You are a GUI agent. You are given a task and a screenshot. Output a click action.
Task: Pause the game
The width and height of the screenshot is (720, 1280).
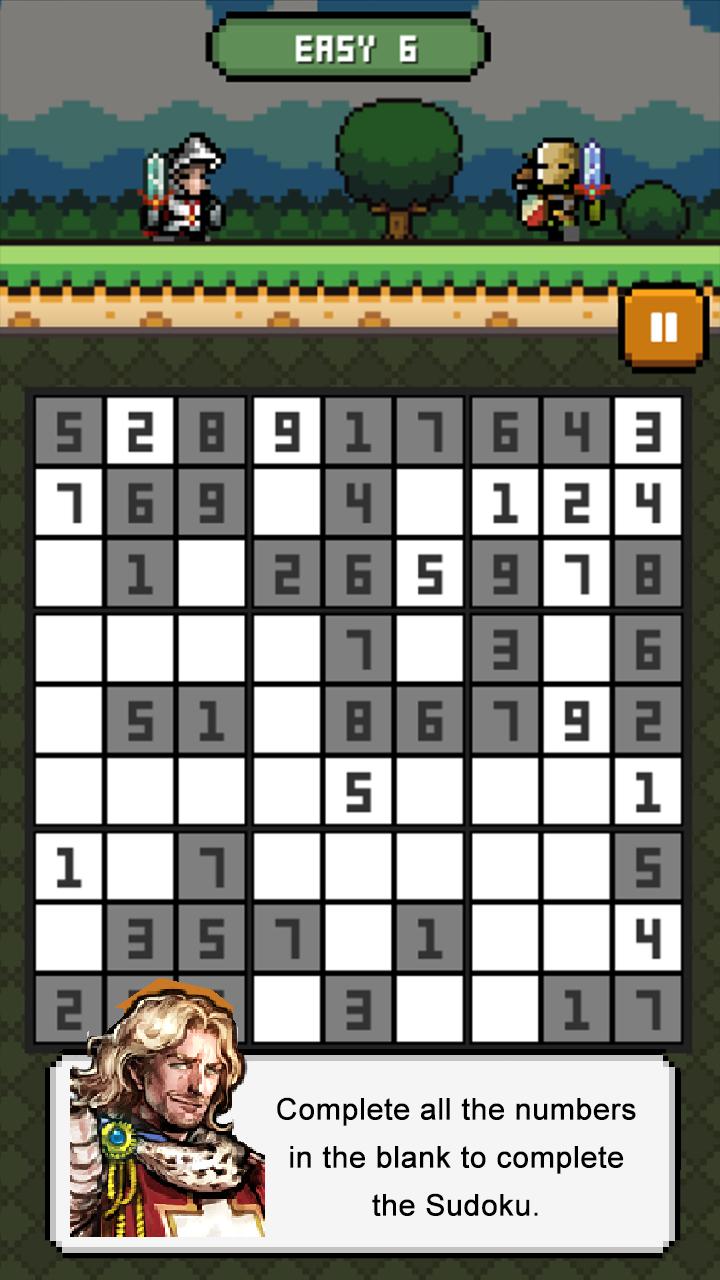tap(664, 327)
